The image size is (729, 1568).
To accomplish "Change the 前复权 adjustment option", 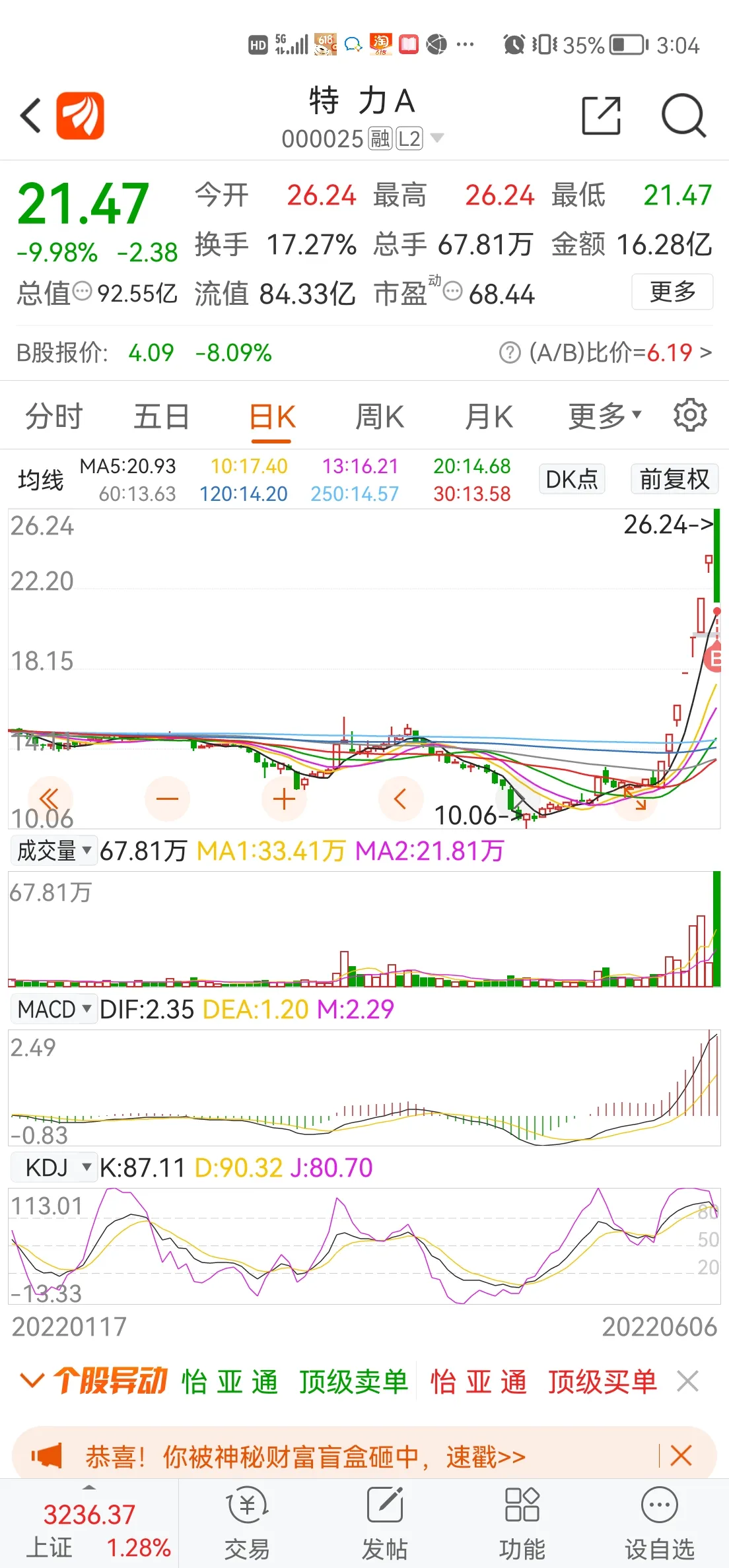I will 674,479.
